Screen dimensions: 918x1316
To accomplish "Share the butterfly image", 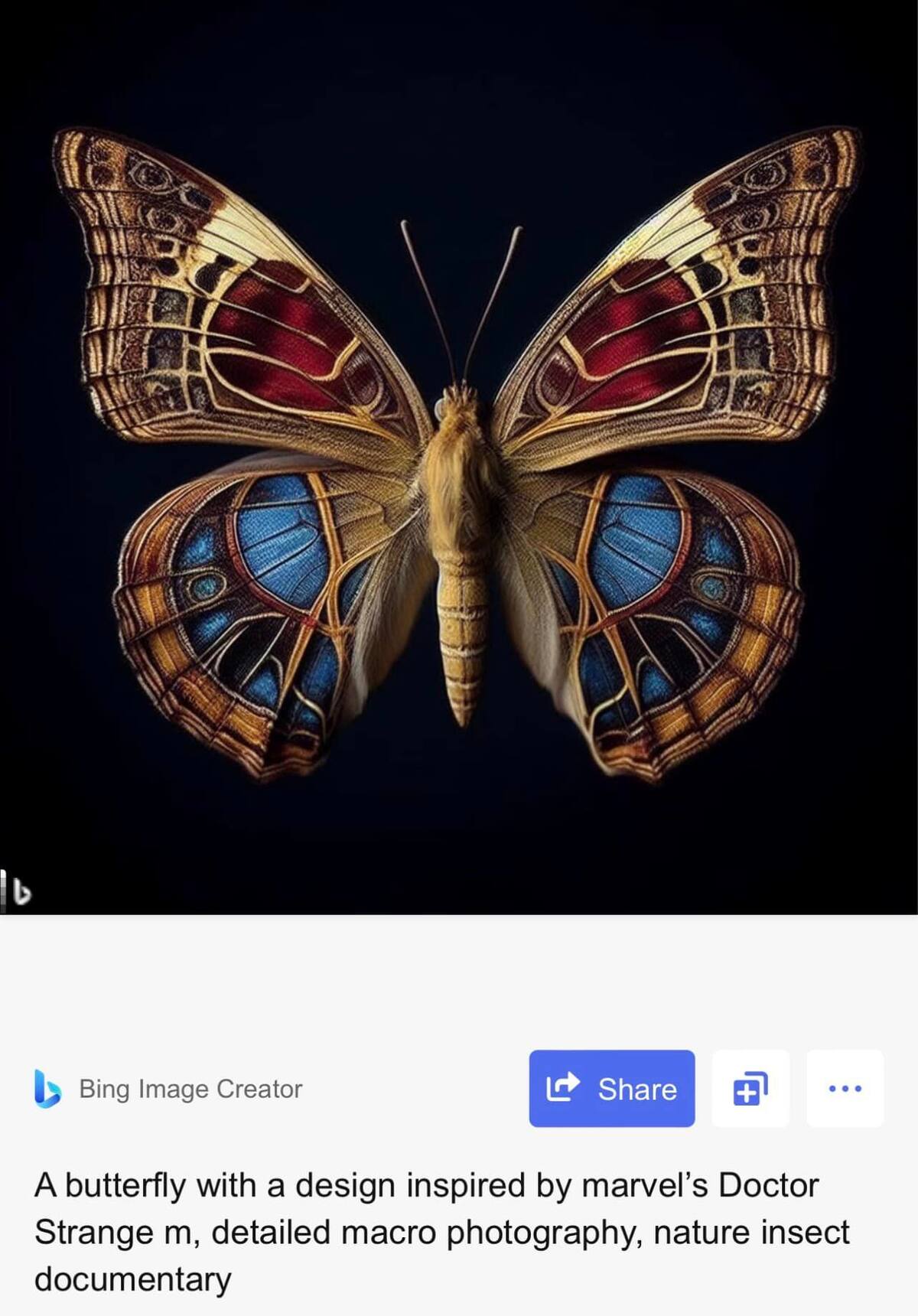I will tap(611, 1088).
